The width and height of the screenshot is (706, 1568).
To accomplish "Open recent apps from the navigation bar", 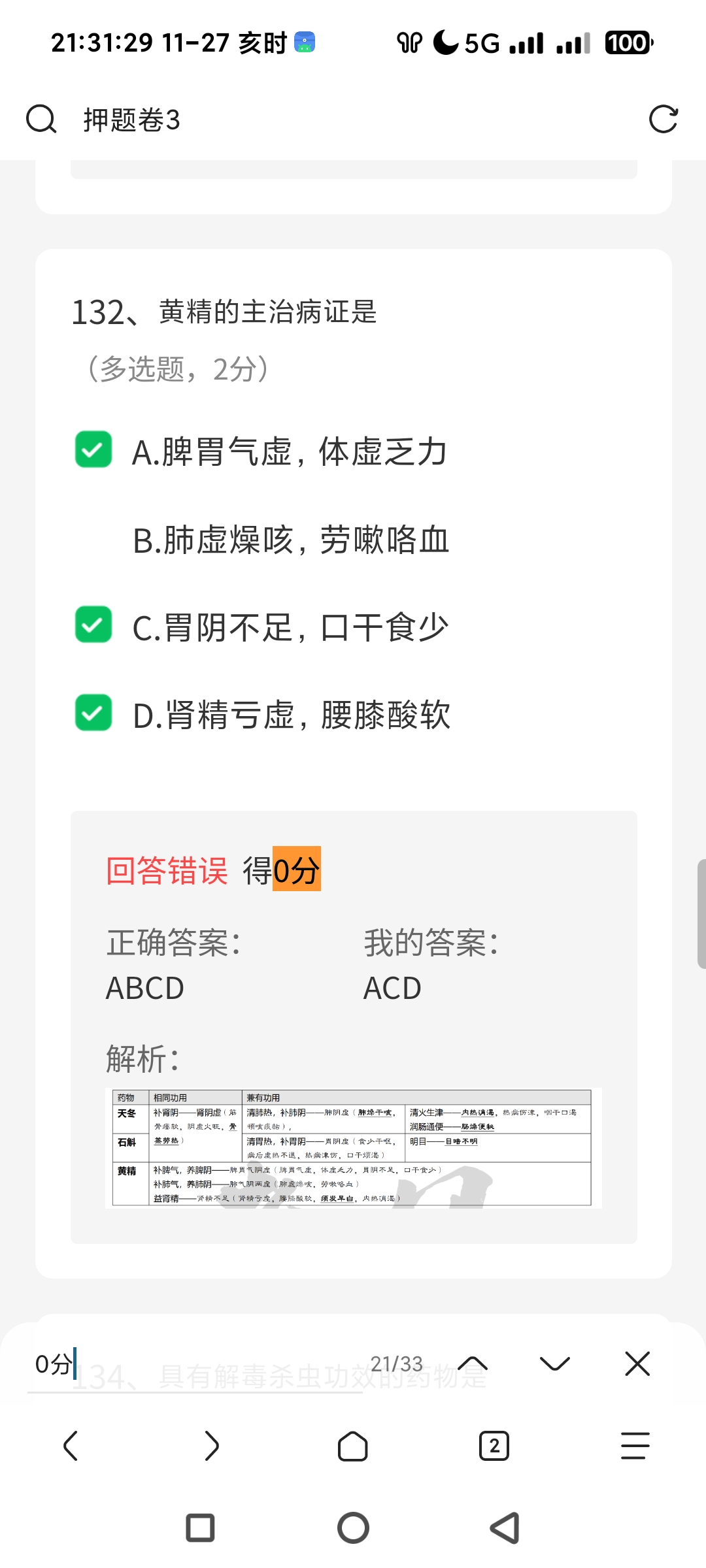I will 200,1528.
